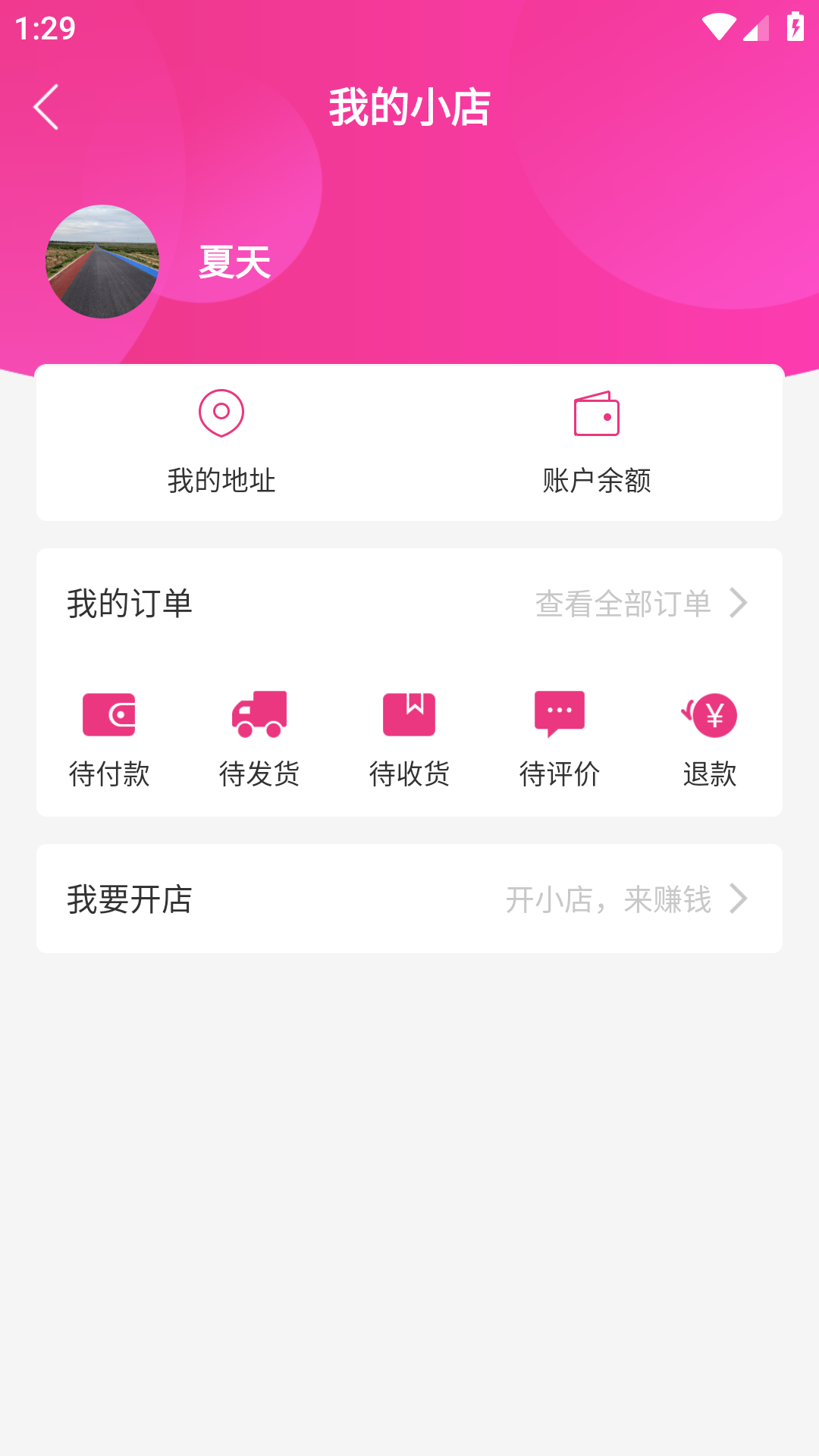This screenshot has height=1456, width=819.
Task: Open the 退款 refund yen icon
Action: tap(709, 714)
